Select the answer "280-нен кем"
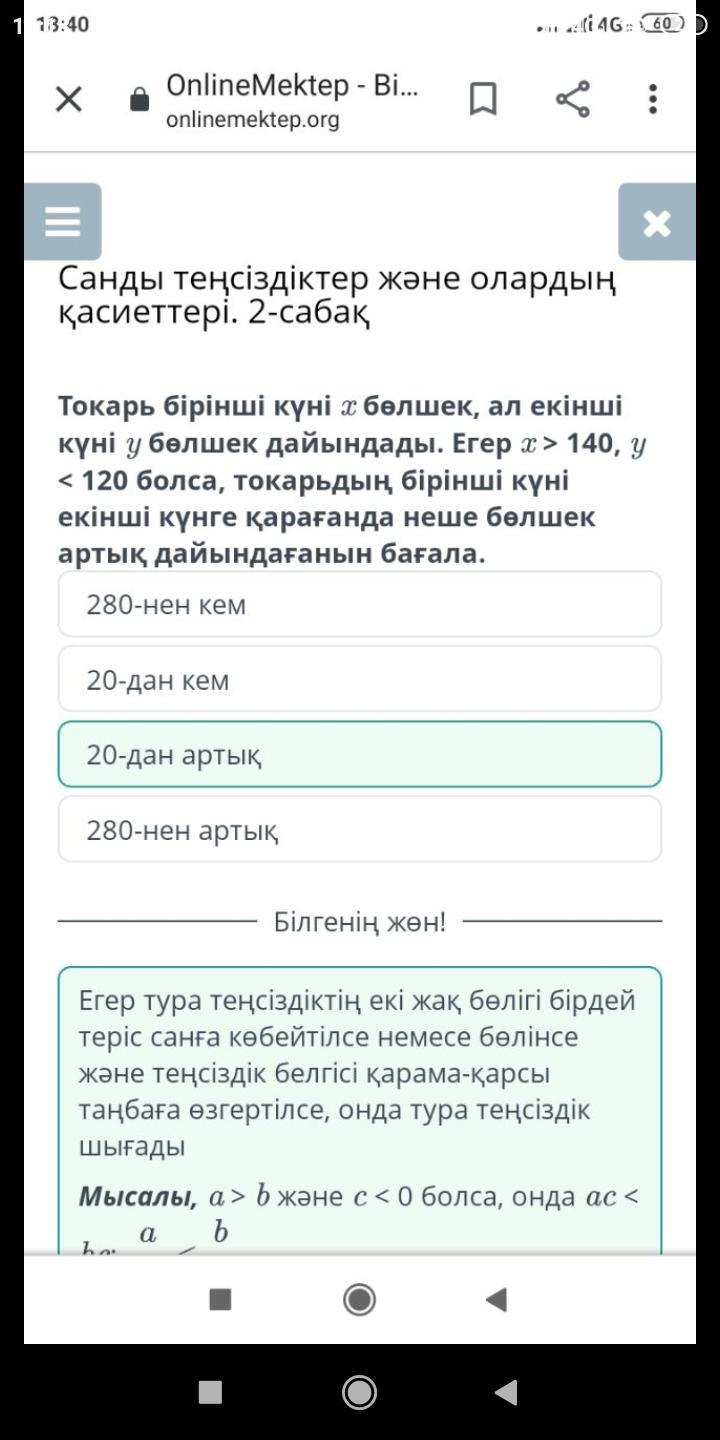The height and width of the screenshot is (1440, 720). tap(360, 604)
